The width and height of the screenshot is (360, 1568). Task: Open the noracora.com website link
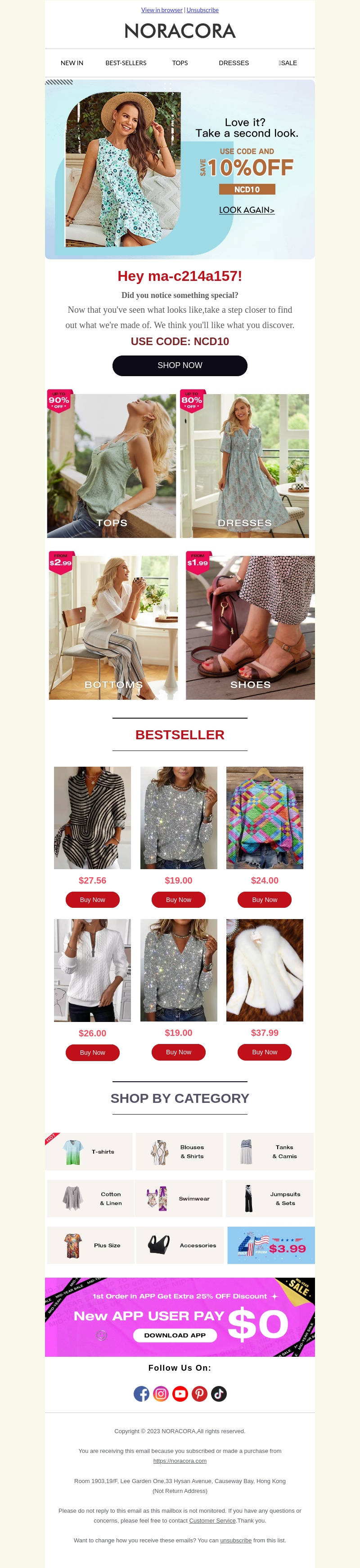180,1461
